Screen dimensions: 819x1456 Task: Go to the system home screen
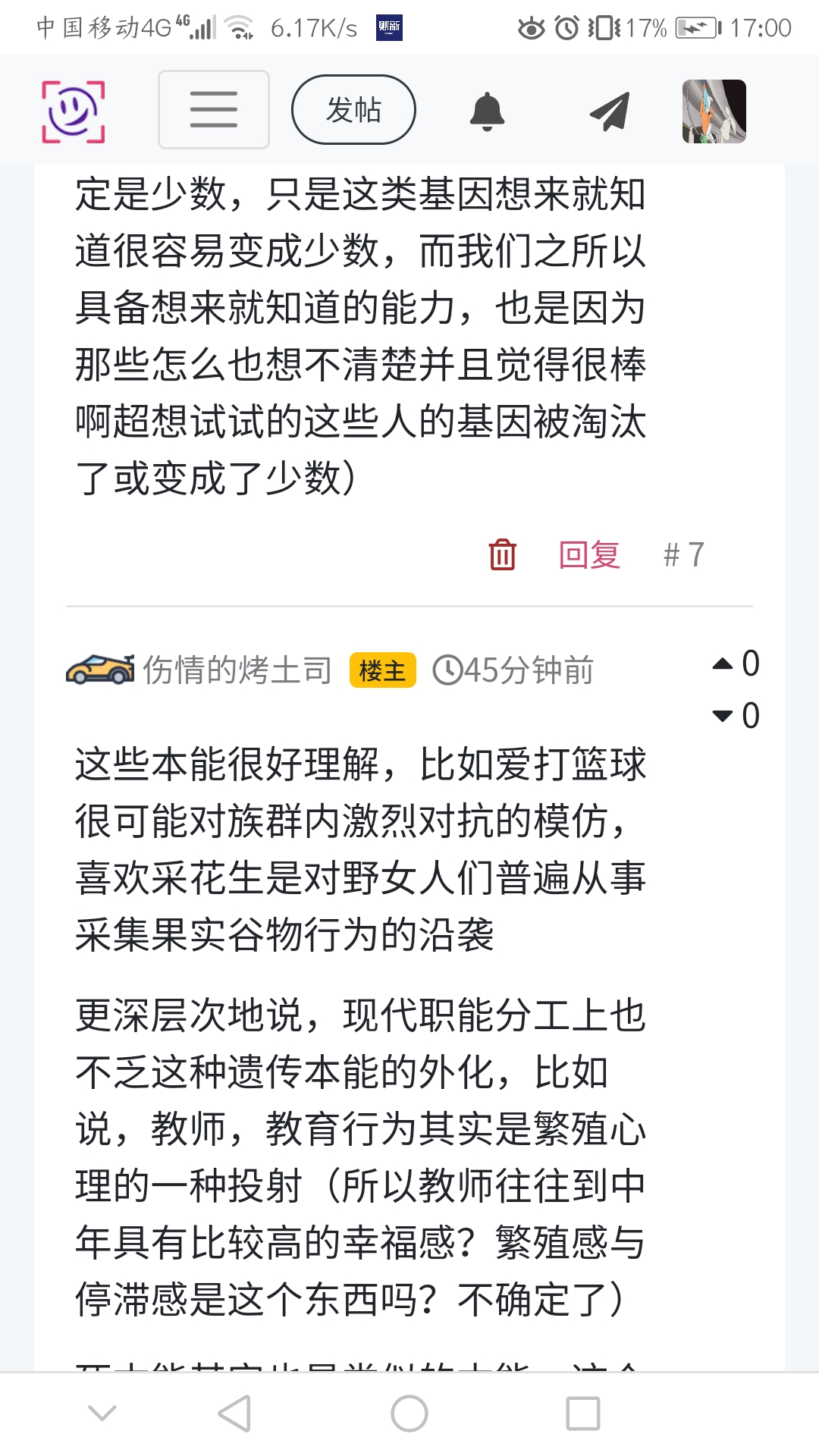[x=409, y=1414]
